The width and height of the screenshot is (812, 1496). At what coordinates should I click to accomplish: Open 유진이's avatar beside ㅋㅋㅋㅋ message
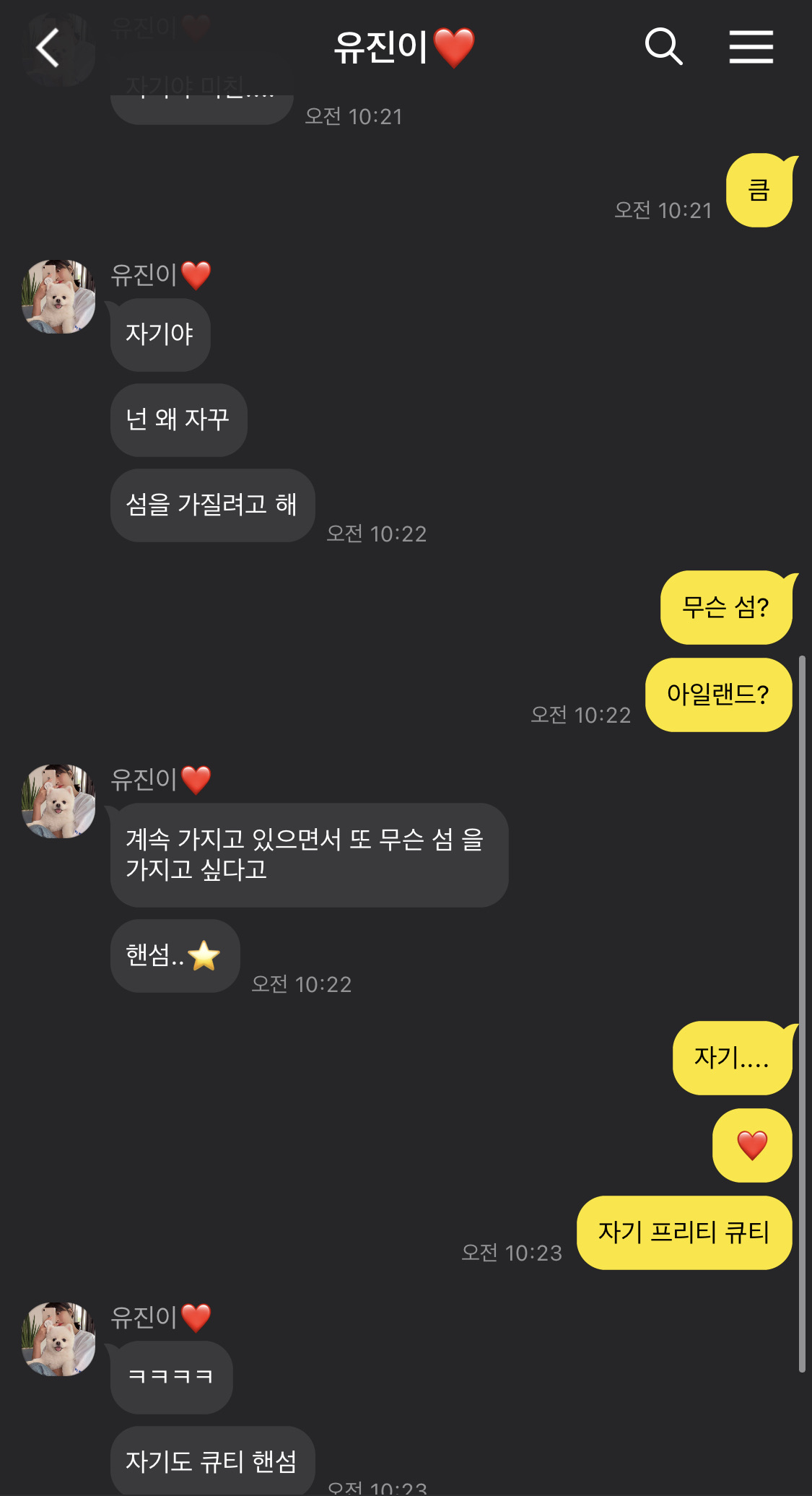[59, 1339]
